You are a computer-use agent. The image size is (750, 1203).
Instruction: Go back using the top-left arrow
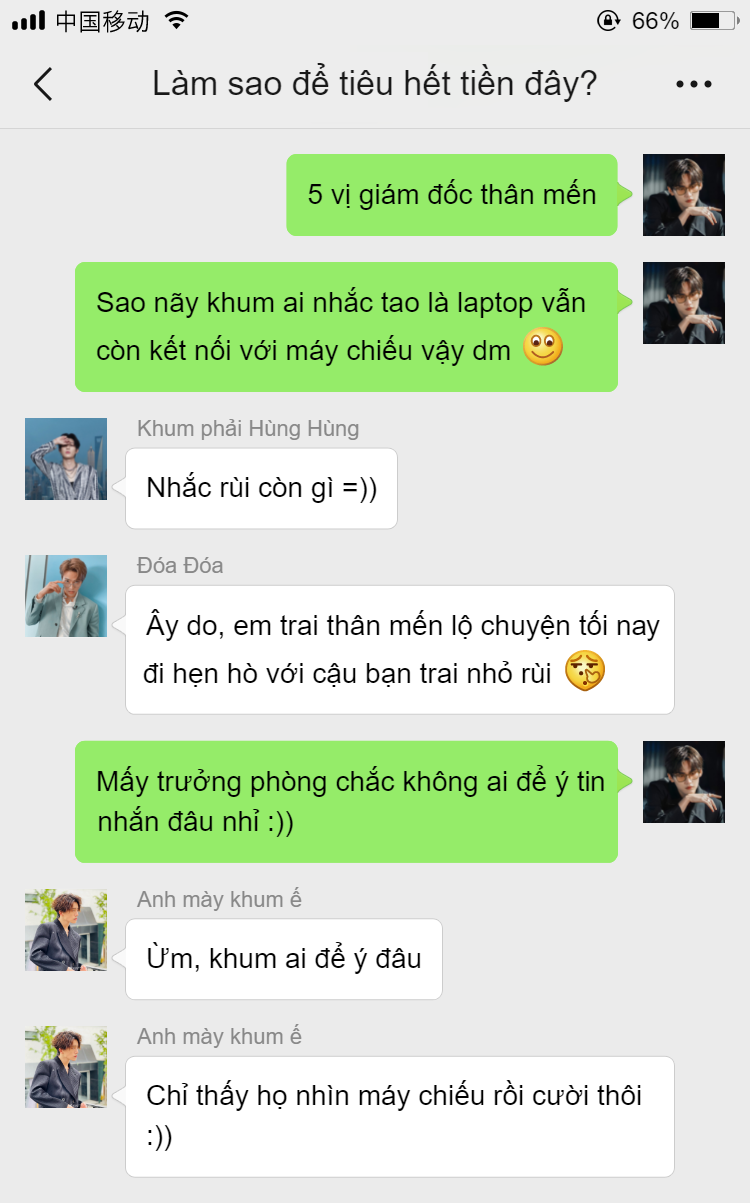click(43, 85)
